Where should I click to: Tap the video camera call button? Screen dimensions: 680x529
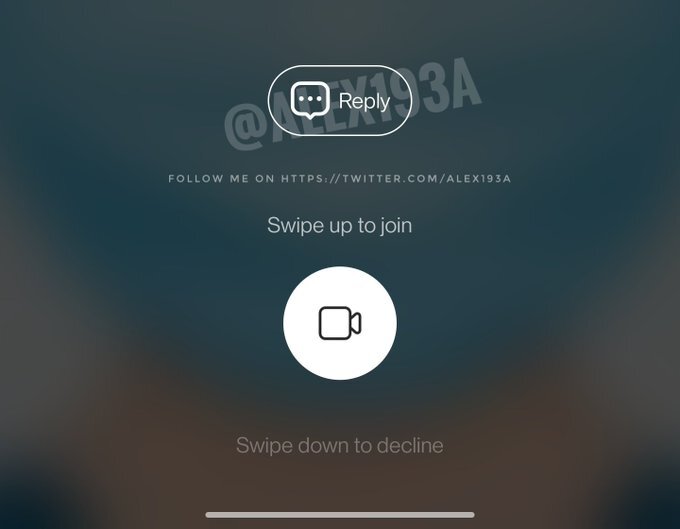[340, 323]
